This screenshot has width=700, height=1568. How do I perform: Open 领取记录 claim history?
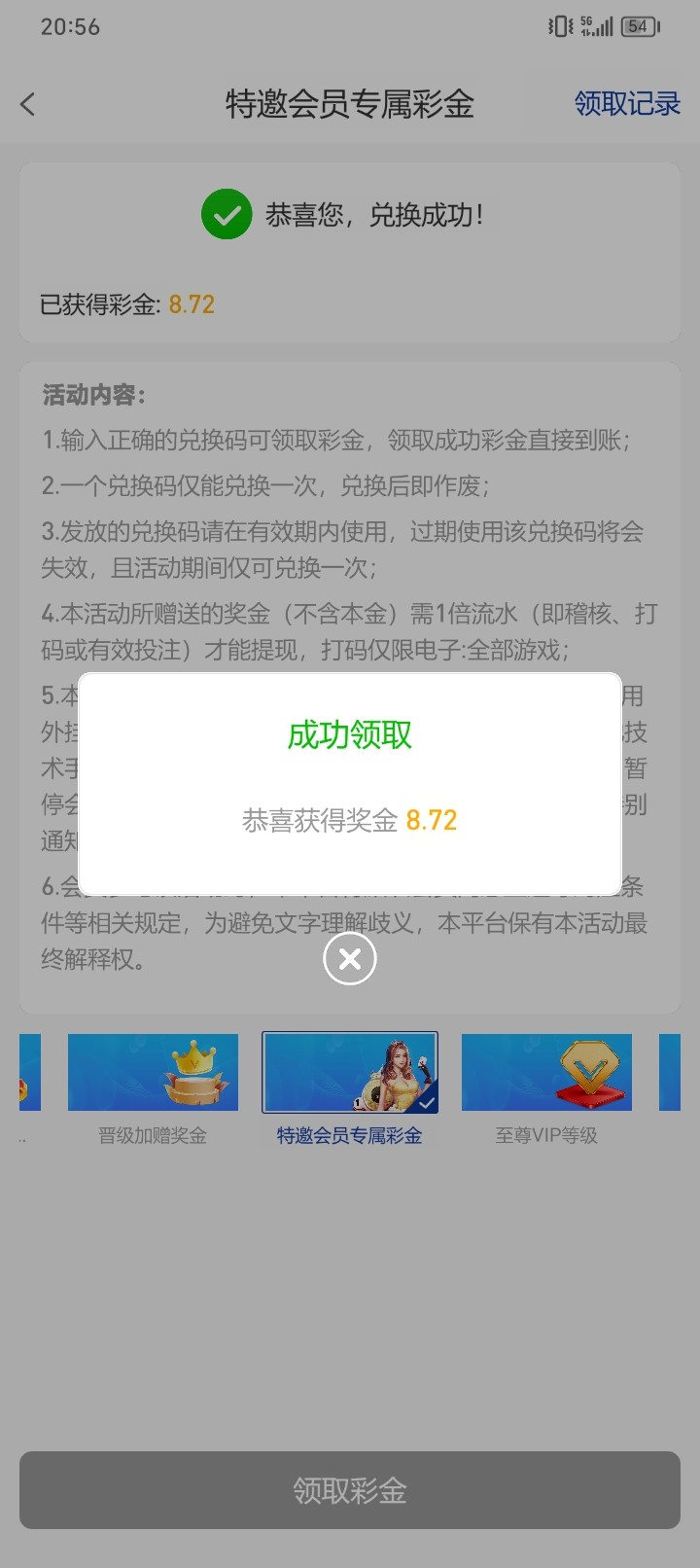pos(627,103)
